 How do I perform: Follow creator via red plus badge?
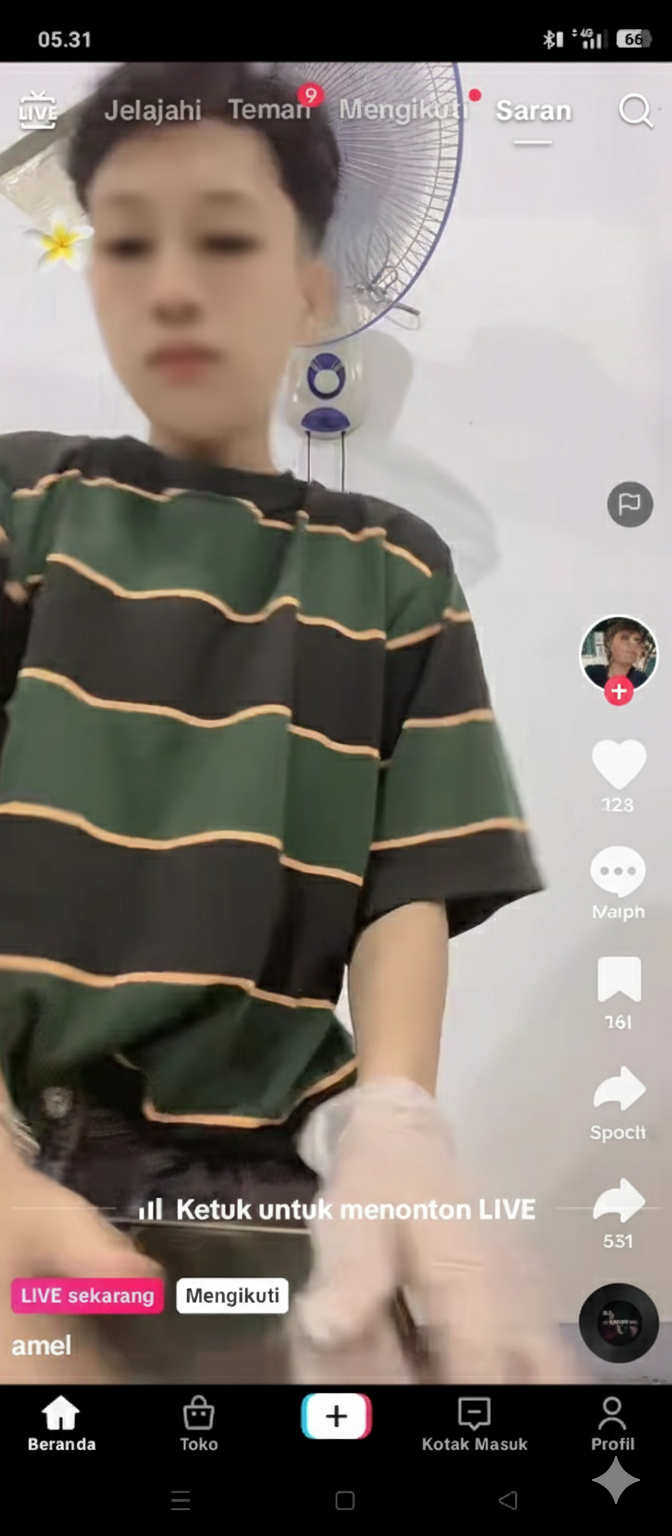[x=618, y=691]
